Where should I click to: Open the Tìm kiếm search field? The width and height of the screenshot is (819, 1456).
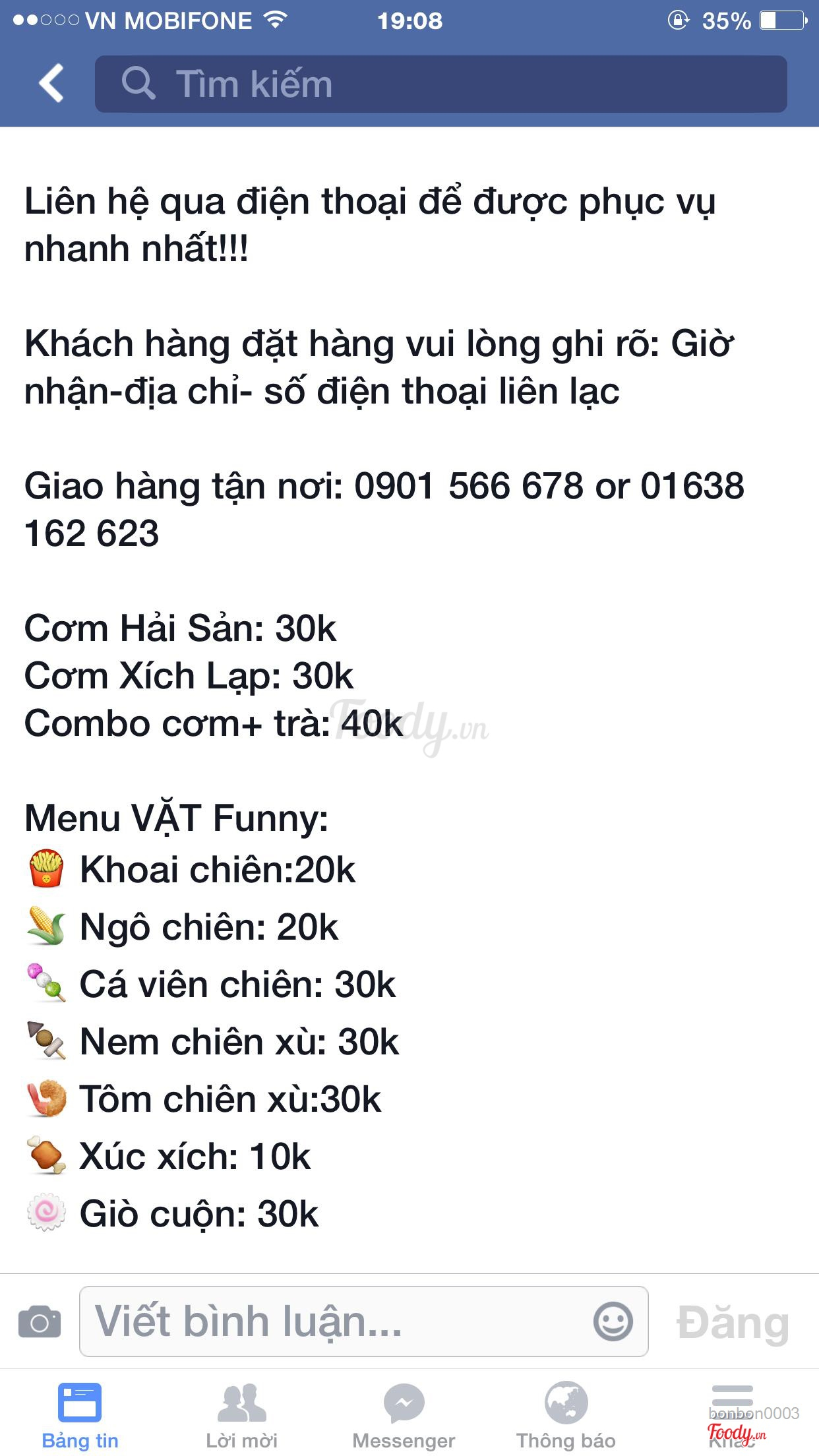click(x=440, y=84)
